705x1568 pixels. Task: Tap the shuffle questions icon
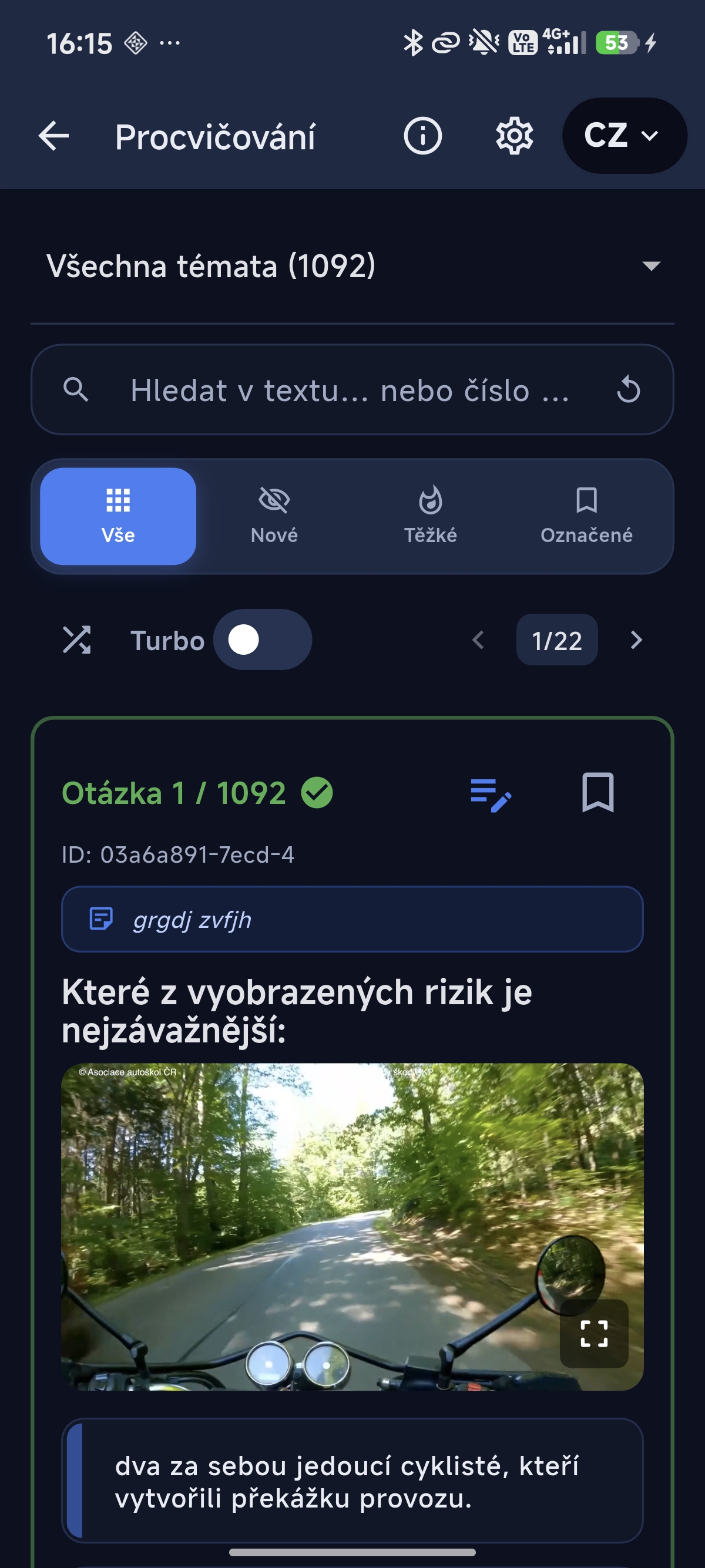pyautogui.click(x=79, y=640)
